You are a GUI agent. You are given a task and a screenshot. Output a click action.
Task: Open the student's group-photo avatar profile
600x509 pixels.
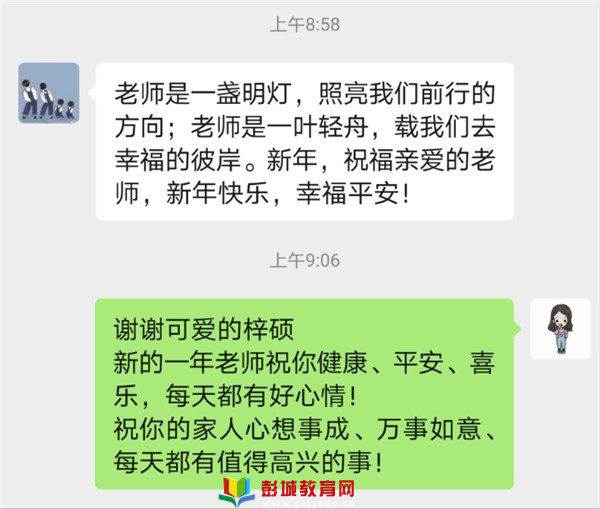pos(48,93)
